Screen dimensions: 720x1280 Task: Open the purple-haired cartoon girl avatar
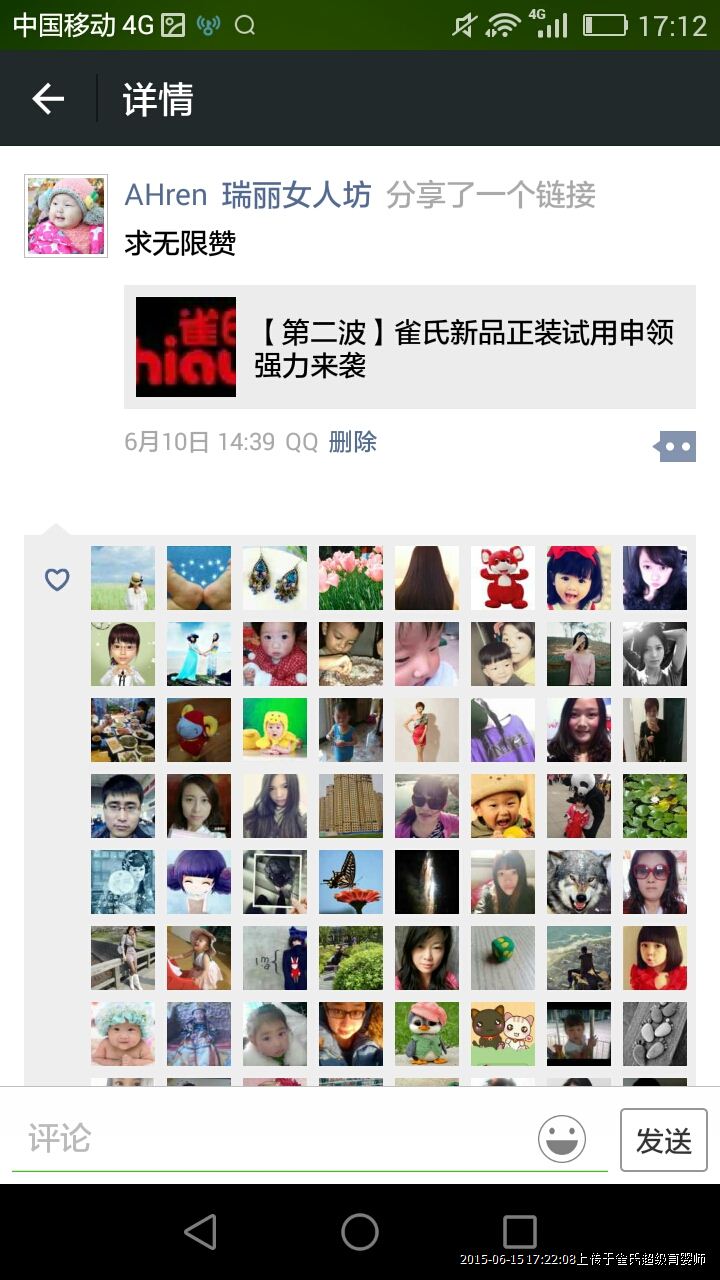[x=199, y=882]
